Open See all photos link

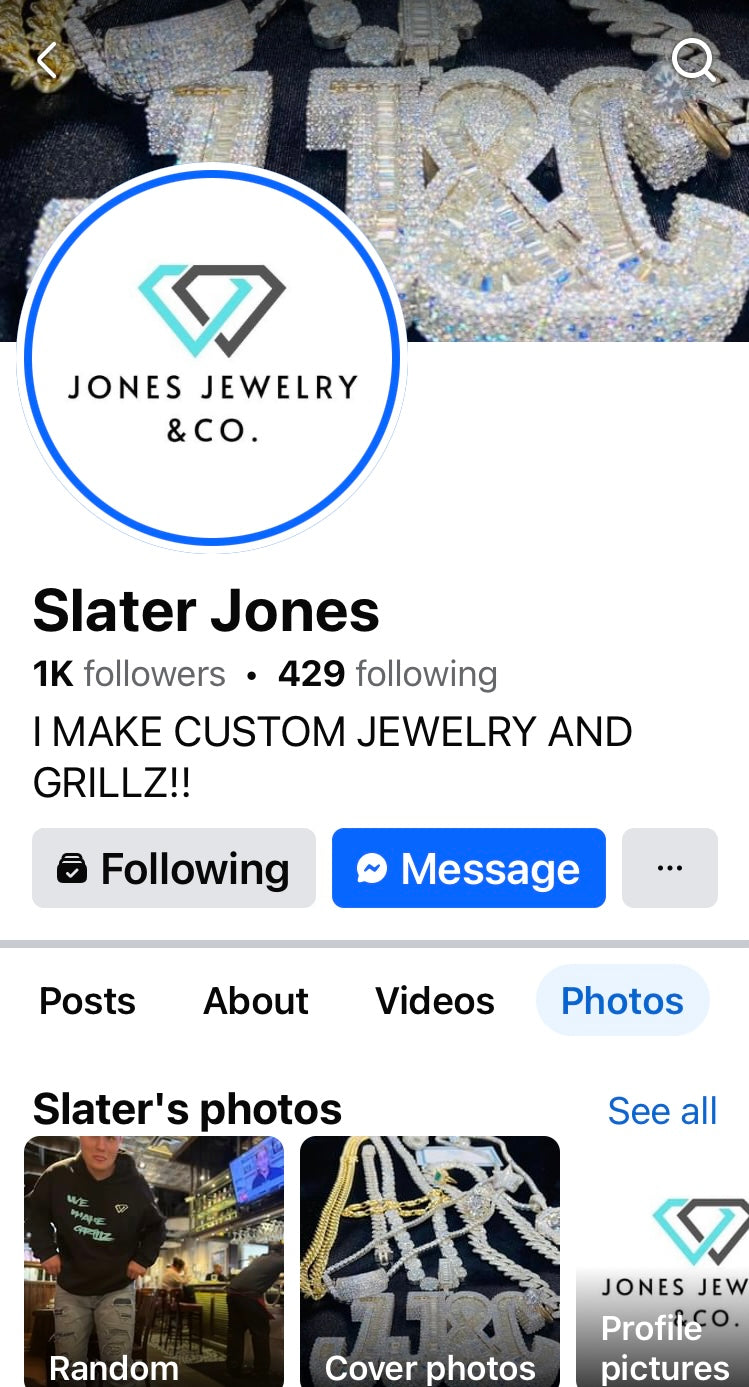(662, 1110)
